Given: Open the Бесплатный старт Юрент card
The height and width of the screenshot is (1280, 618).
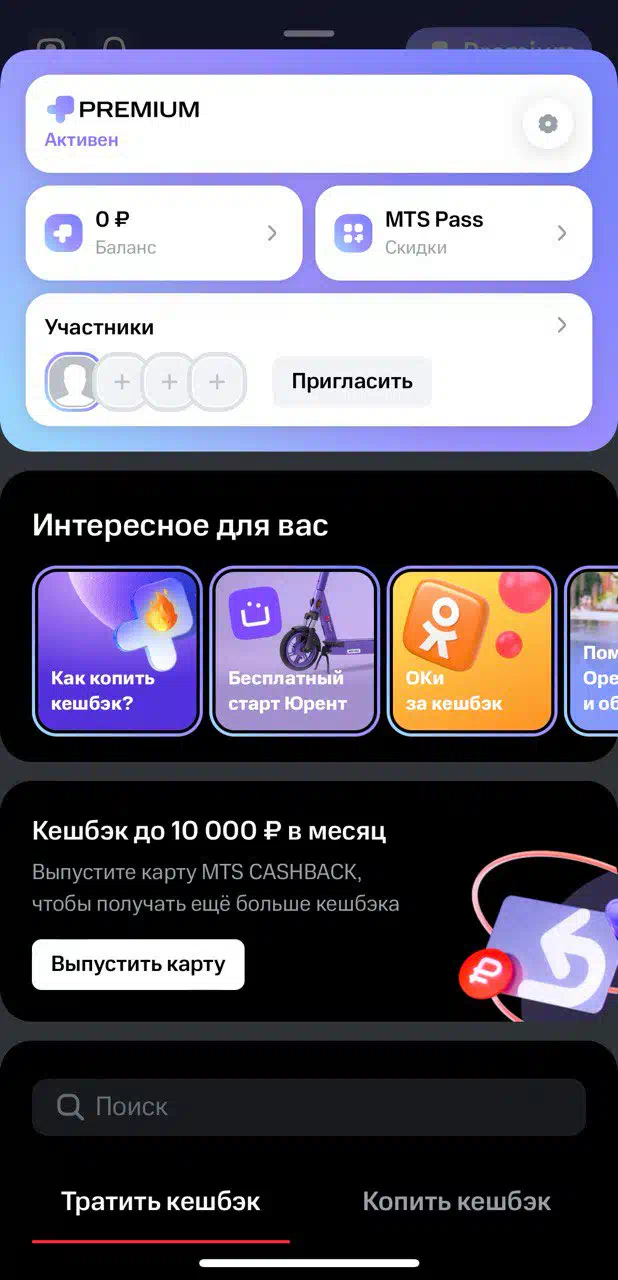Looking at the screenshot, I should tap(295, 651).
